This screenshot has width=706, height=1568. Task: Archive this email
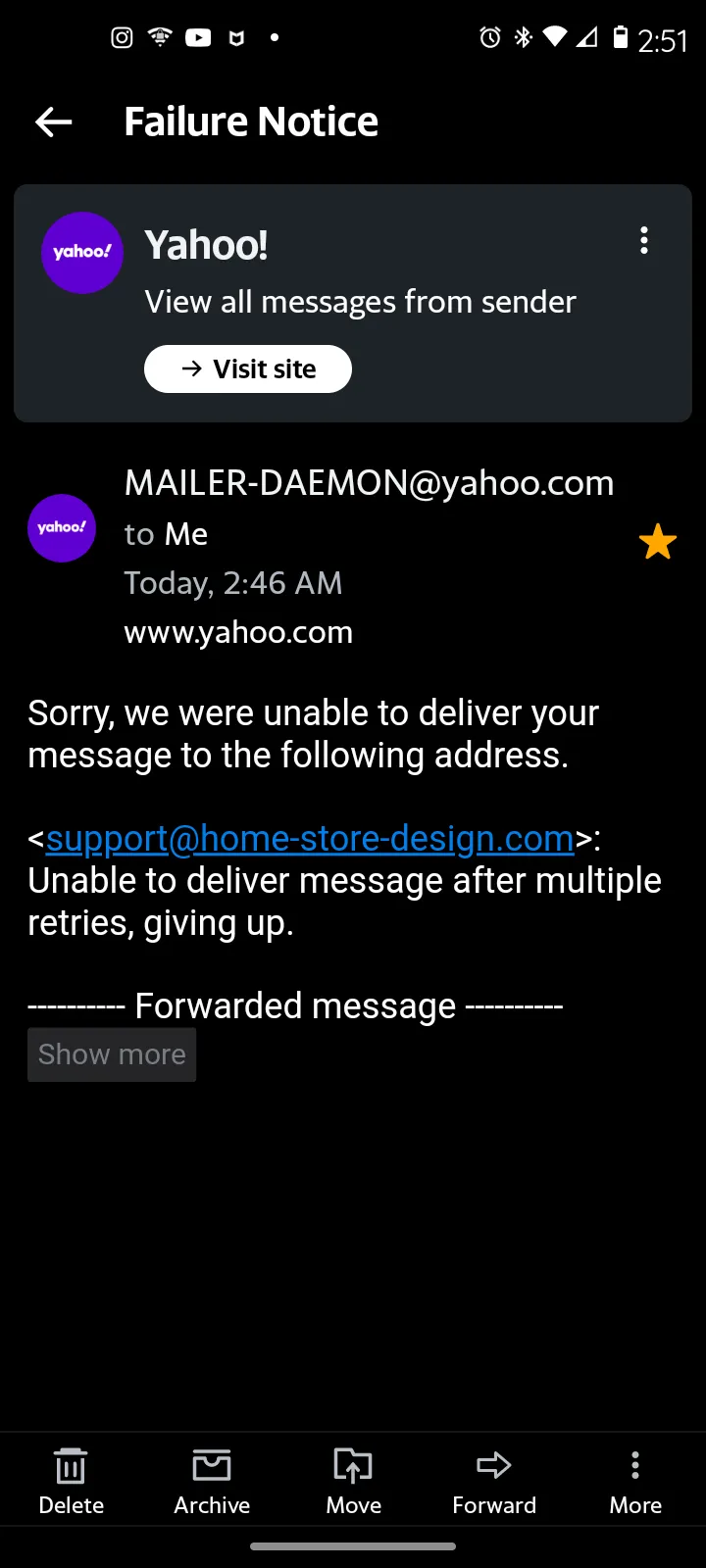tap(212, 1481)
